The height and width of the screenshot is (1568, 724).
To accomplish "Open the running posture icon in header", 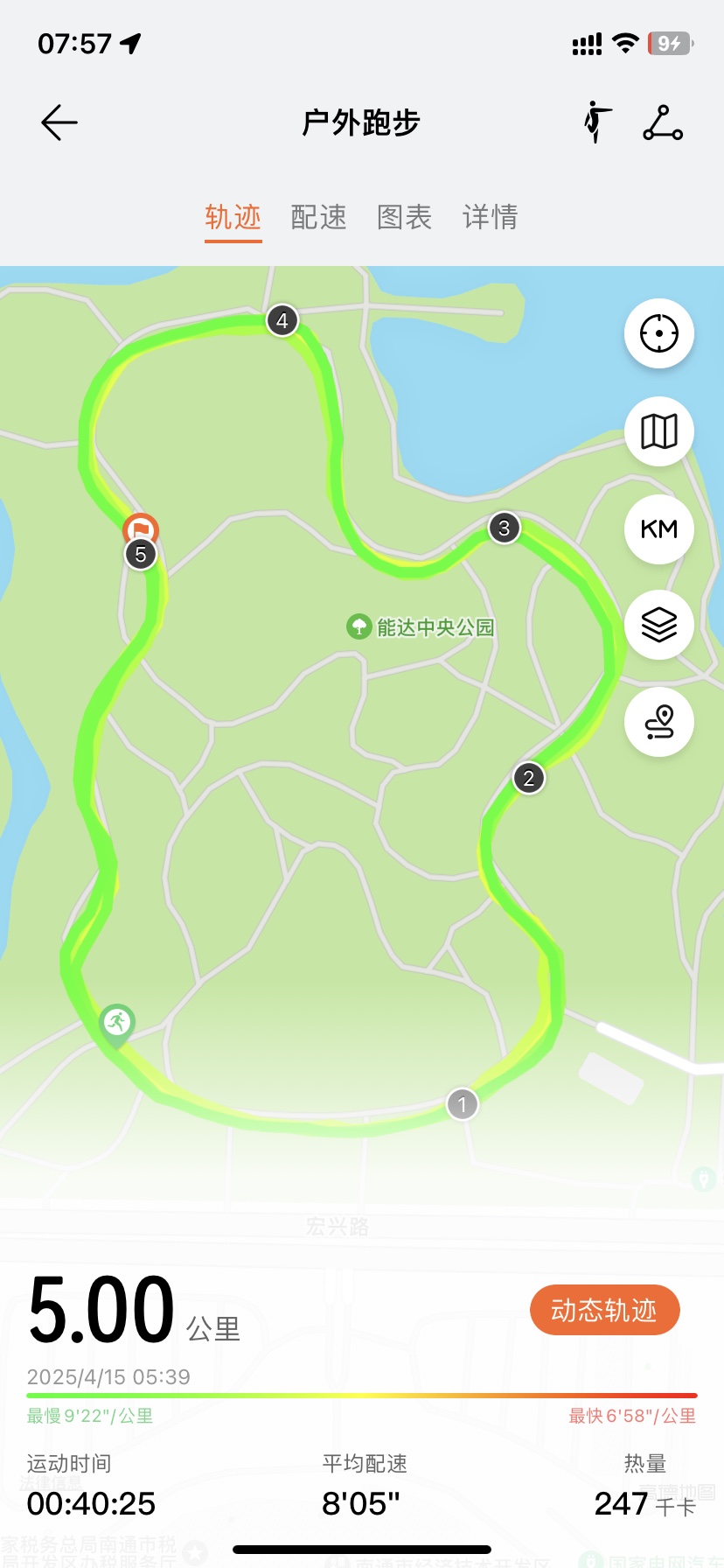I will (597, 122).
